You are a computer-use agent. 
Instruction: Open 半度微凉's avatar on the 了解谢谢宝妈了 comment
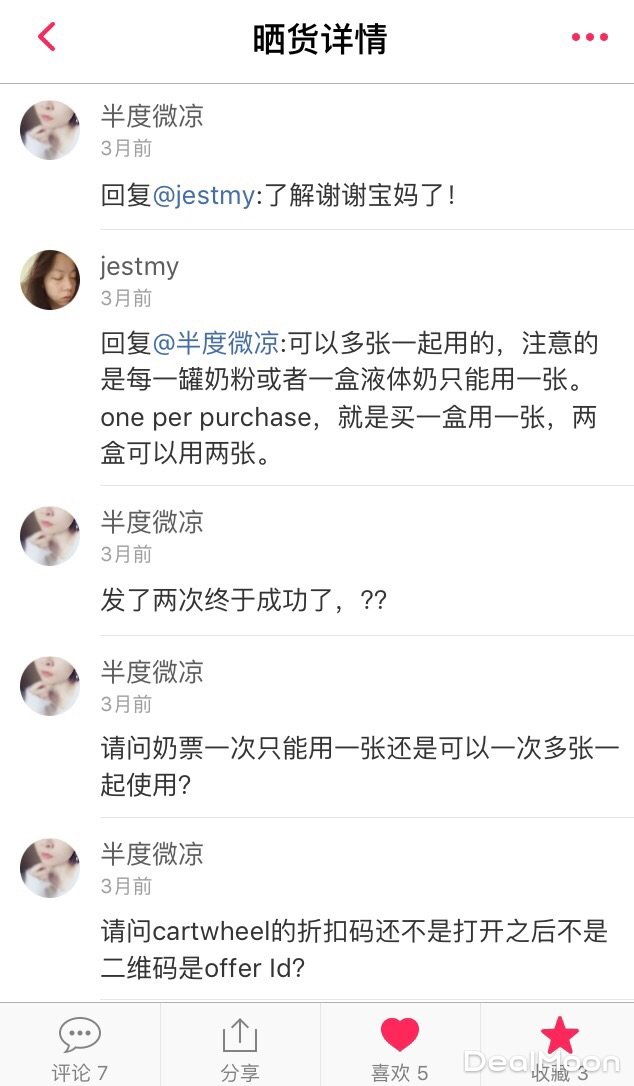(x=50, y=130)
